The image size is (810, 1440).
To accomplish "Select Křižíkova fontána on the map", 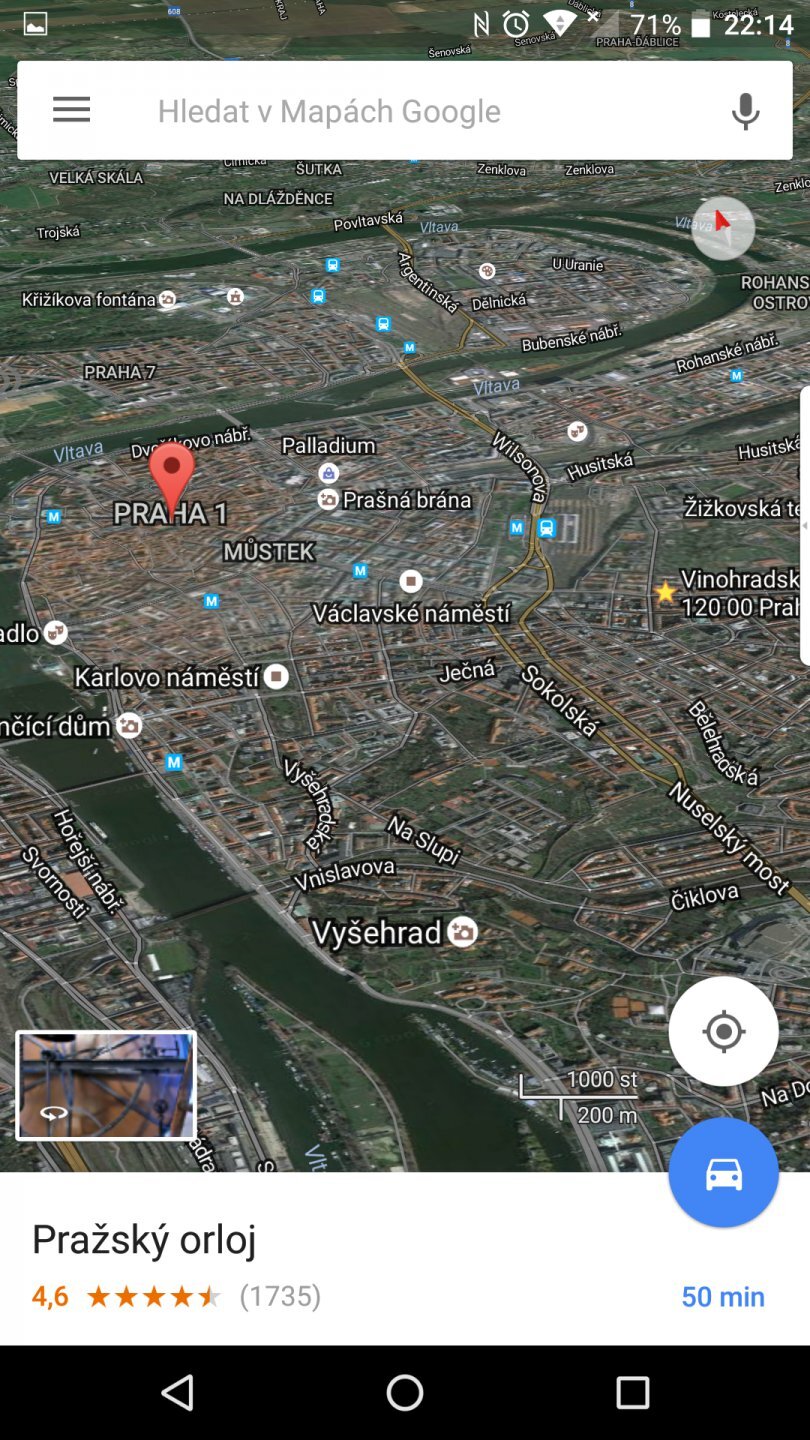I will pos(168,299).
